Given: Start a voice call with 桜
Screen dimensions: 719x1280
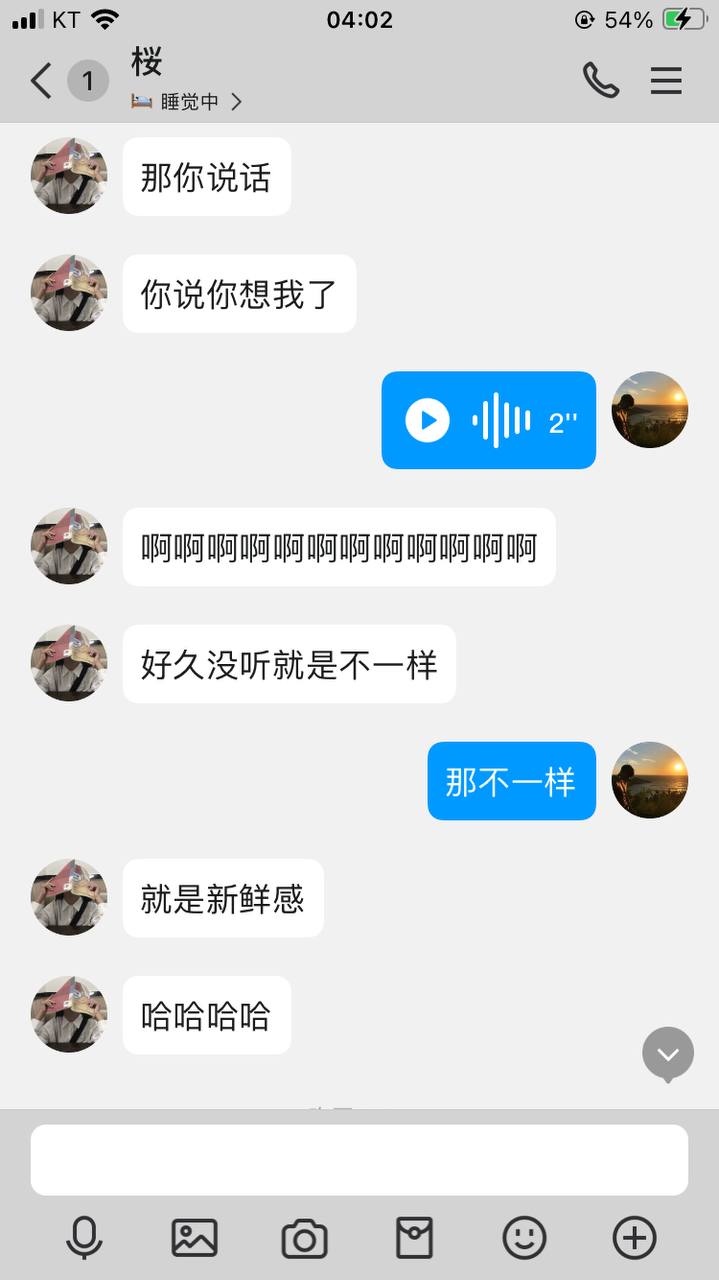Looking at the screenshot, I should pos(601,81).
